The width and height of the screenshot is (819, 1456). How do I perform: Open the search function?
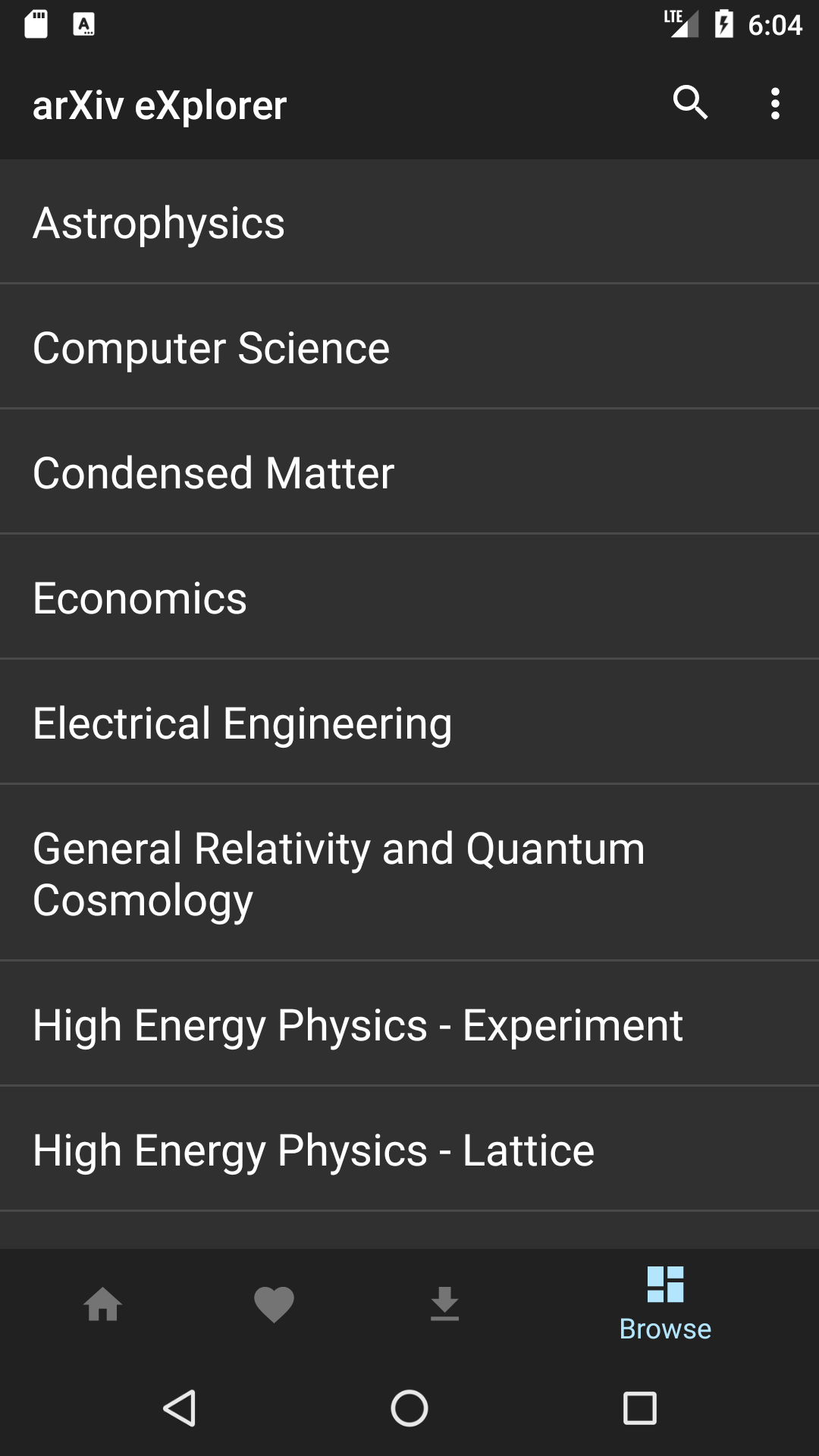692,104
